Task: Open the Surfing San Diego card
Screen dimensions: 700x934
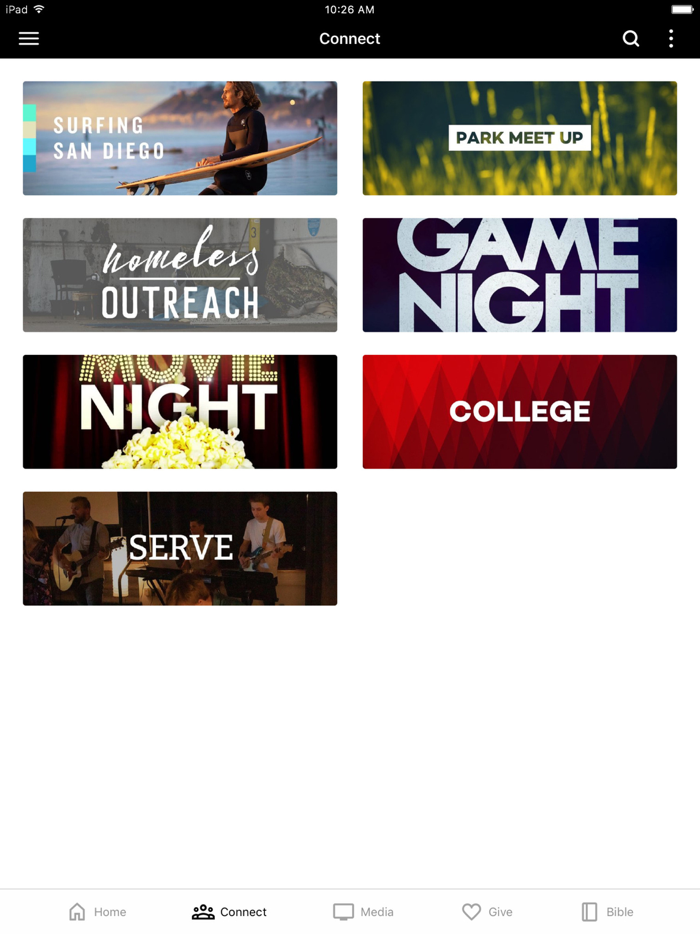Action: [180, 138]
